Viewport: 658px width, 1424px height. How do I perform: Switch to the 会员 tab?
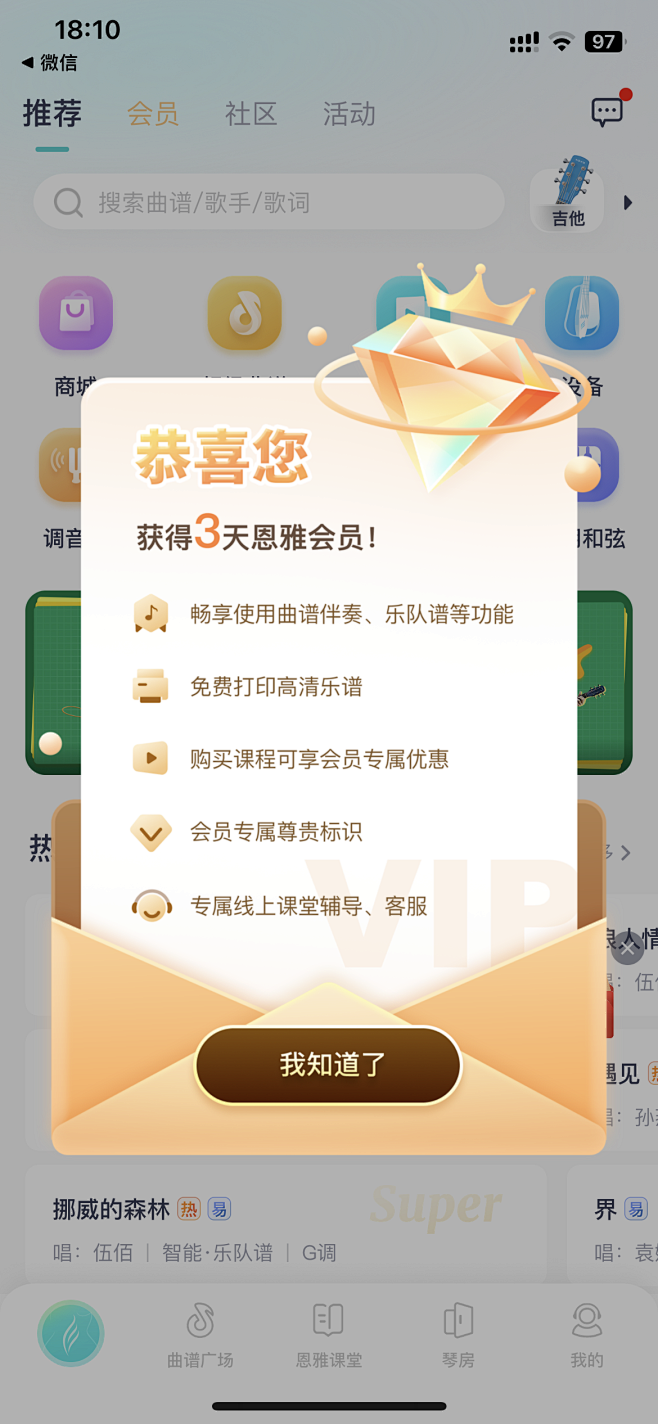(153, 114)
